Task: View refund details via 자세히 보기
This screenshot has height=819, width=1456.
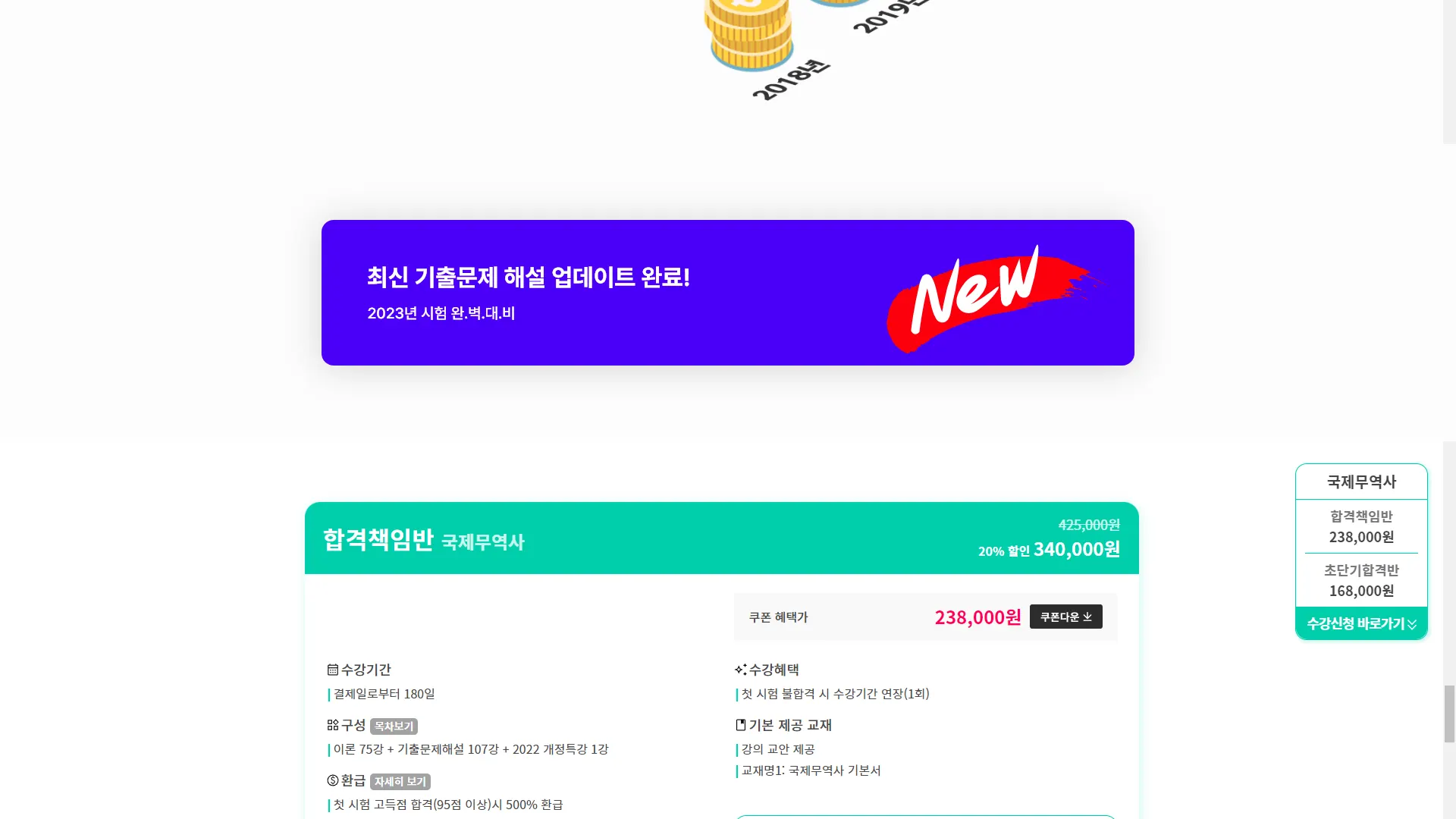Action: point(400,782)
